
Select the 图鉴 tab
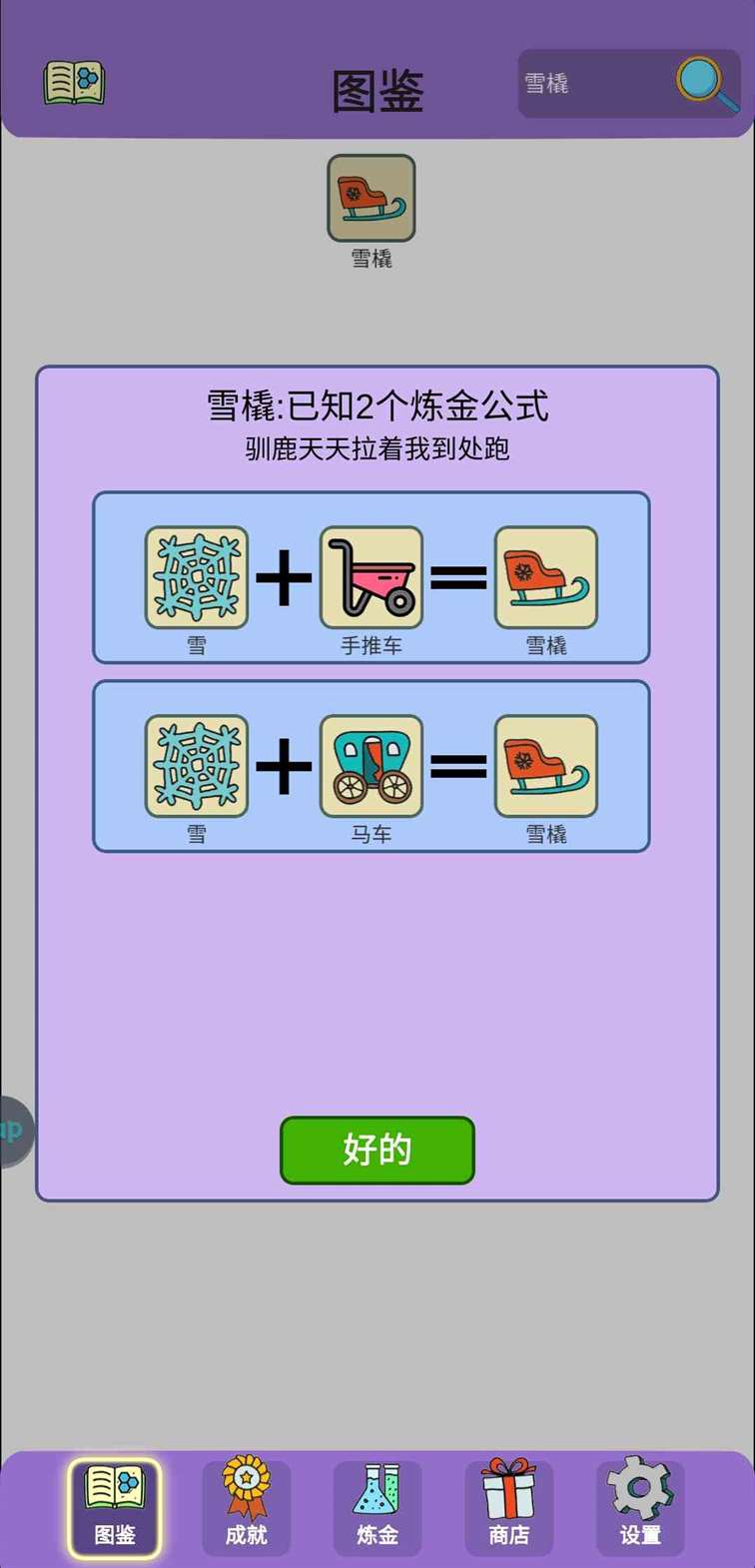click(115, 1506)
